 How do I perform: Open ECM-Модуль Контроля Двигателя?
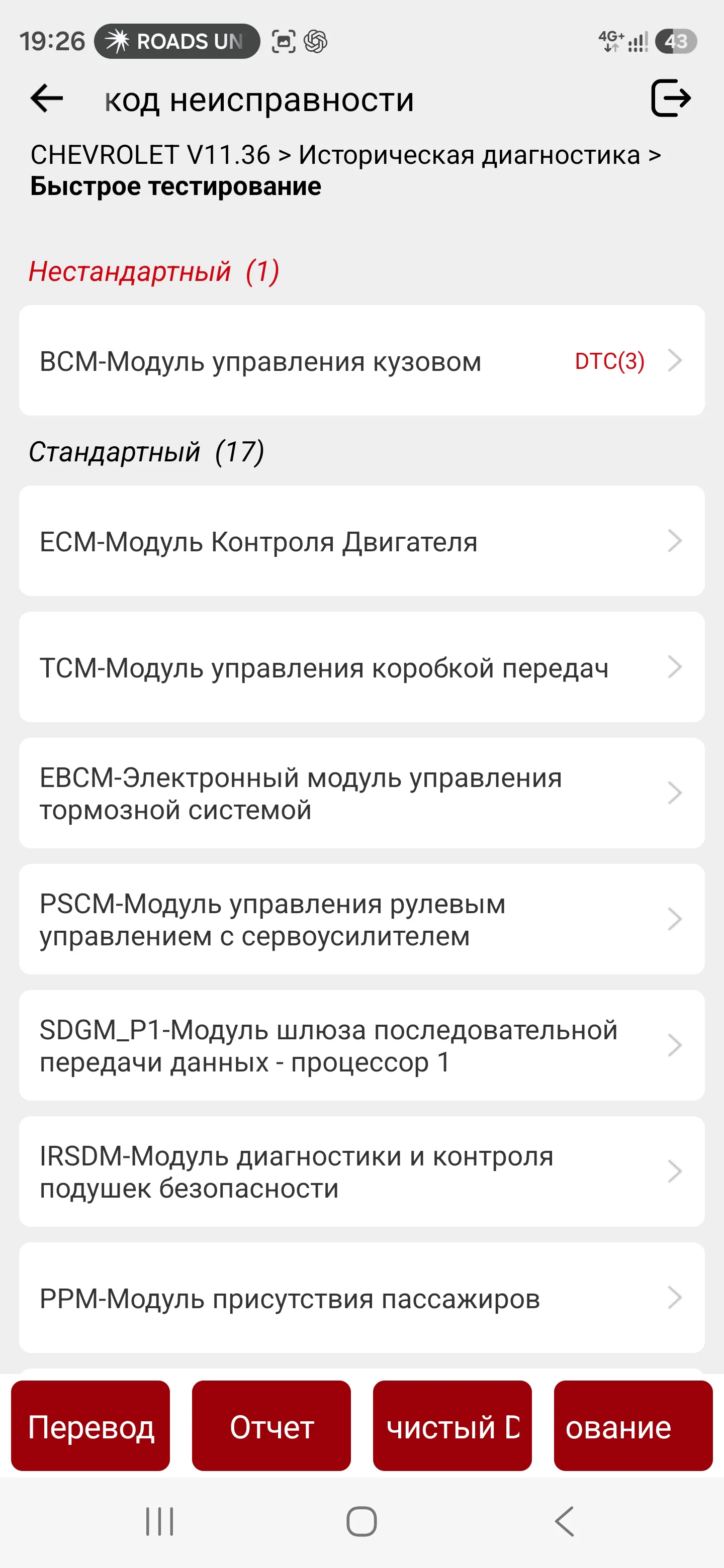point(361,541)
